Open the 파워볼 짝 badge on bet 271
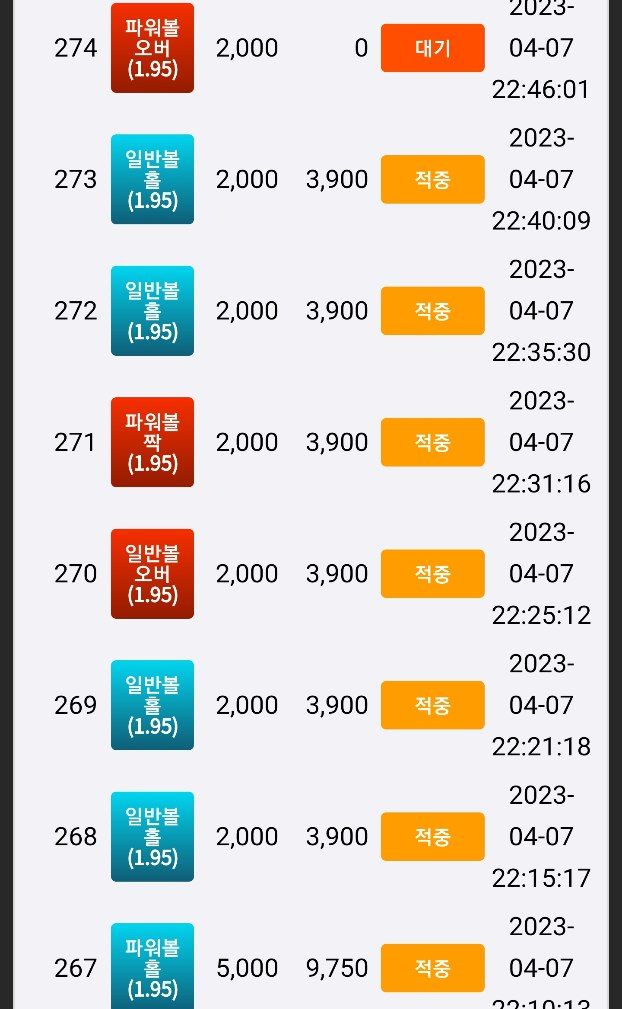The width and height of the screenshot is (622, 1009). pos(152,442)
